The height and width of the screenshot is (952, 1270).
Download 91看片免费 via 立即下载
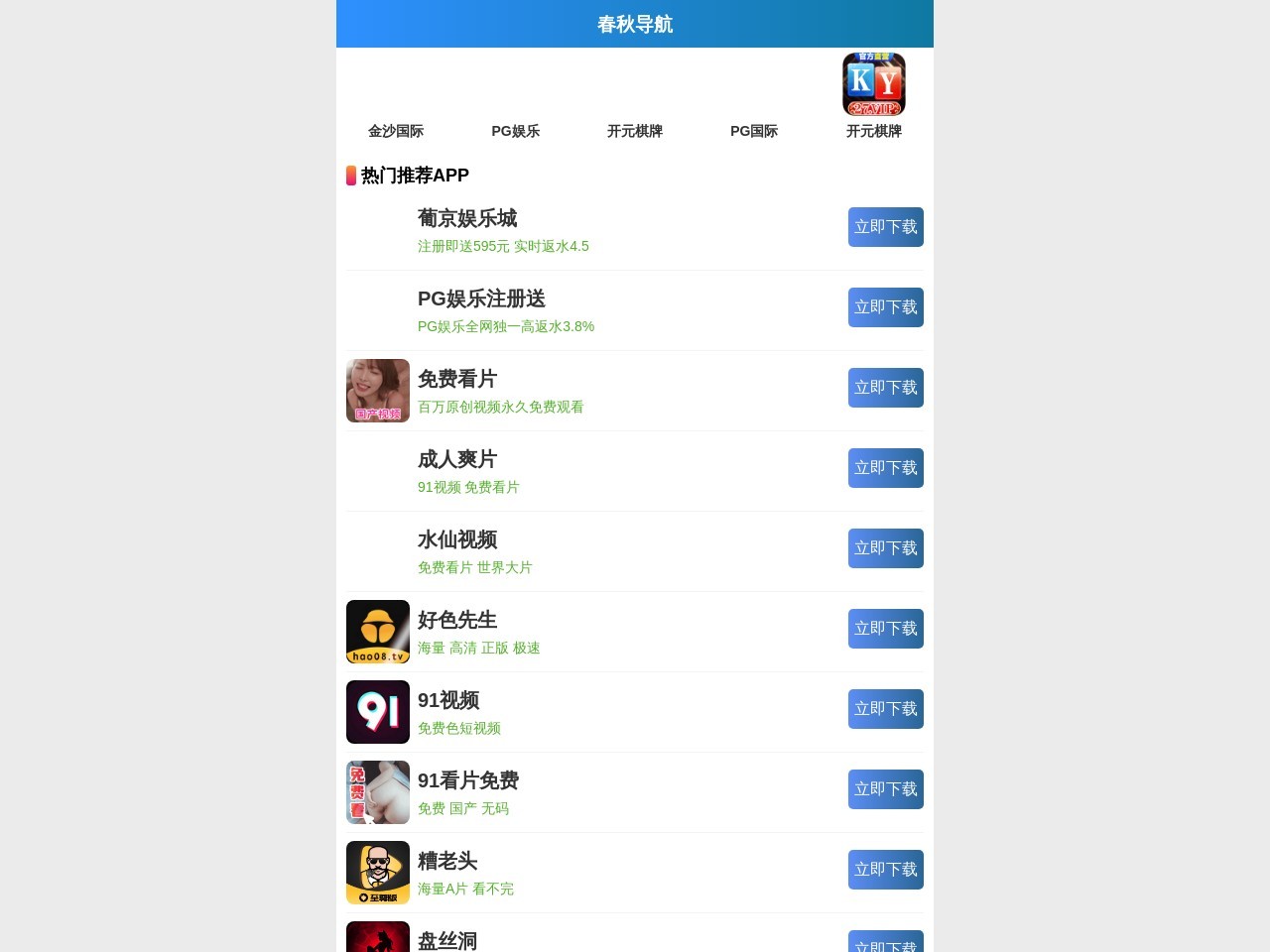[x=885, y=789]
